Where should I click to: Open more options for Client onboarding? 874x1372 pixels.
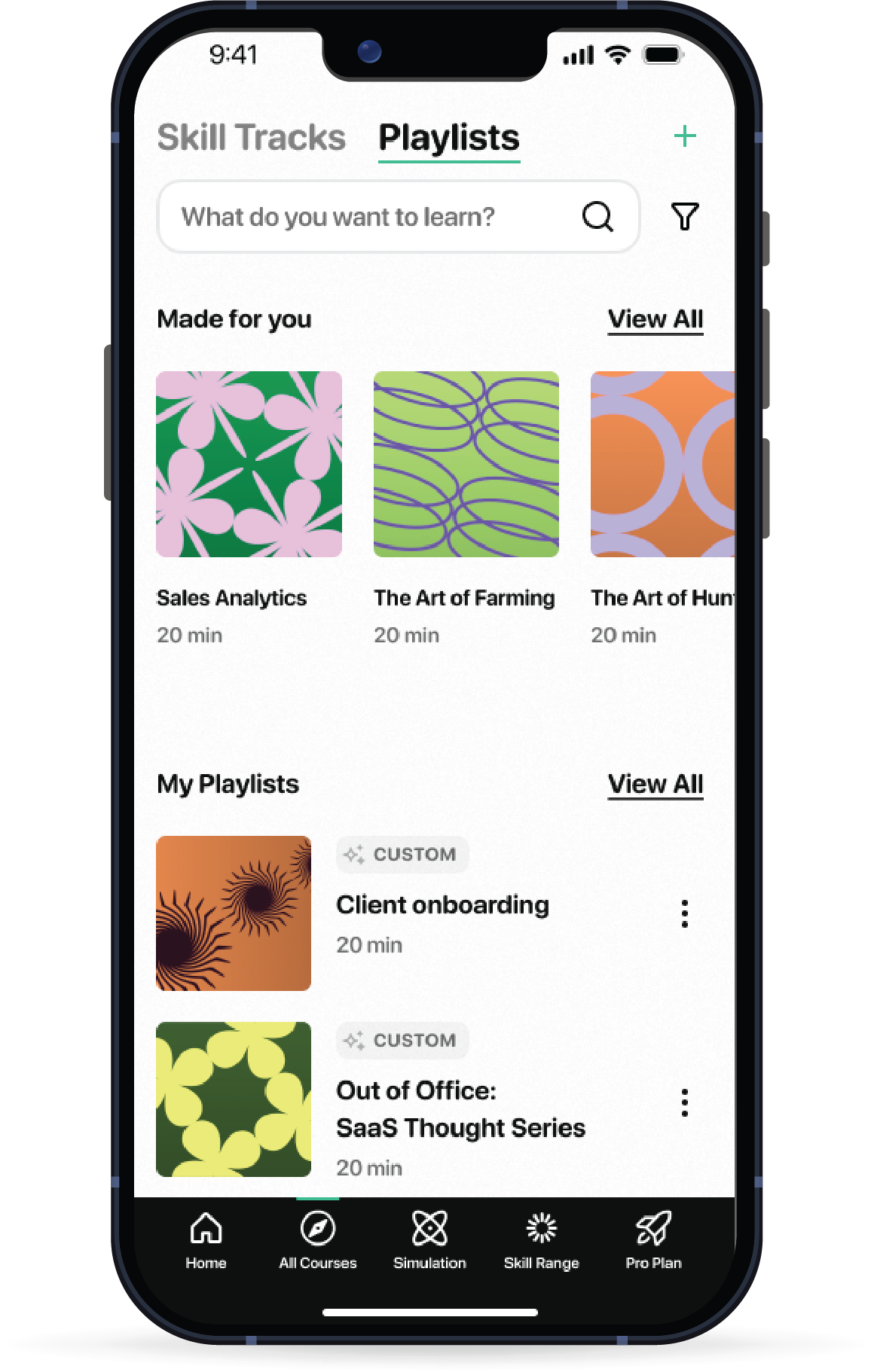click(x=684, y=913)
